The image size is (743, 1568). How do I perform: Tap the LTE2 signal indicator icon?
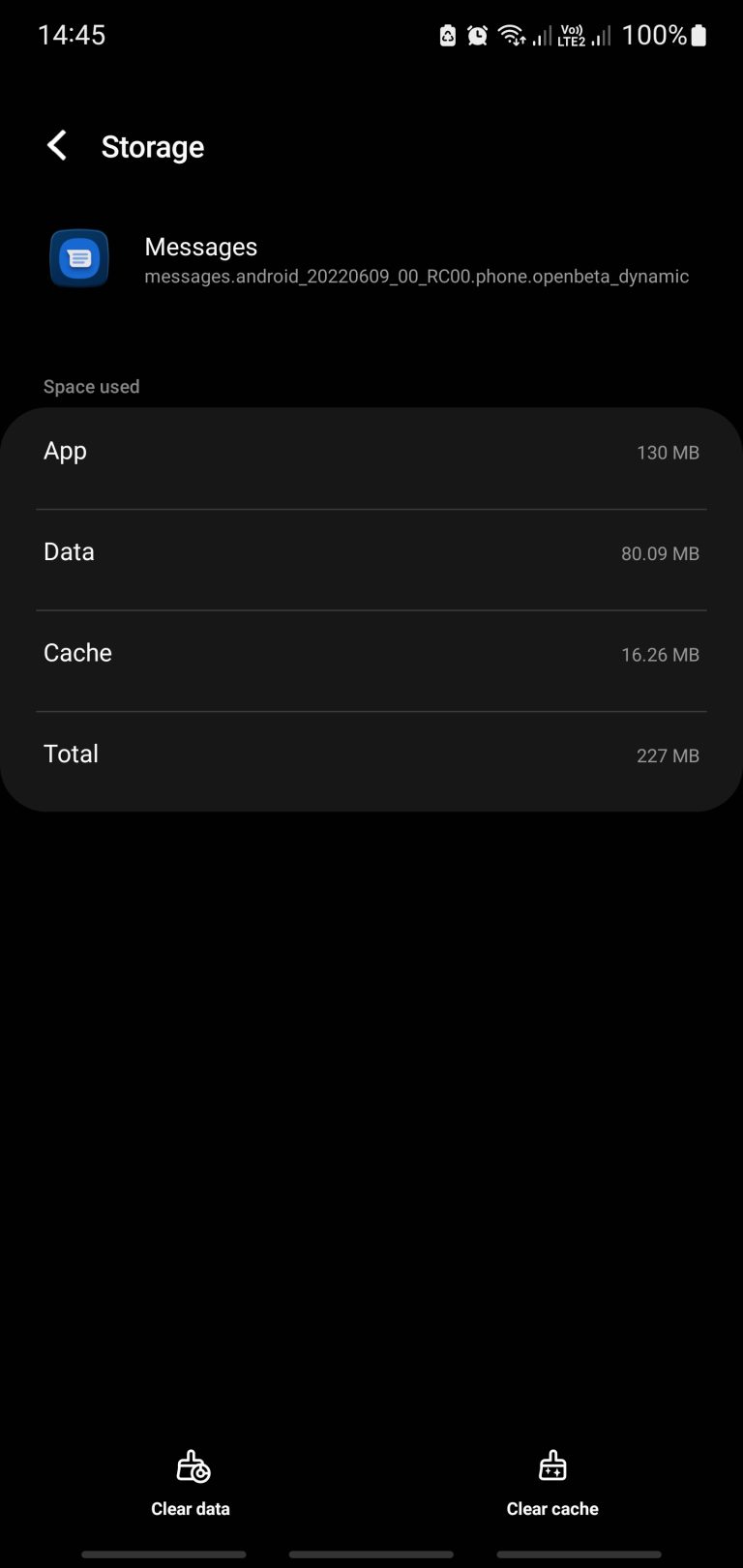point(571,35)
